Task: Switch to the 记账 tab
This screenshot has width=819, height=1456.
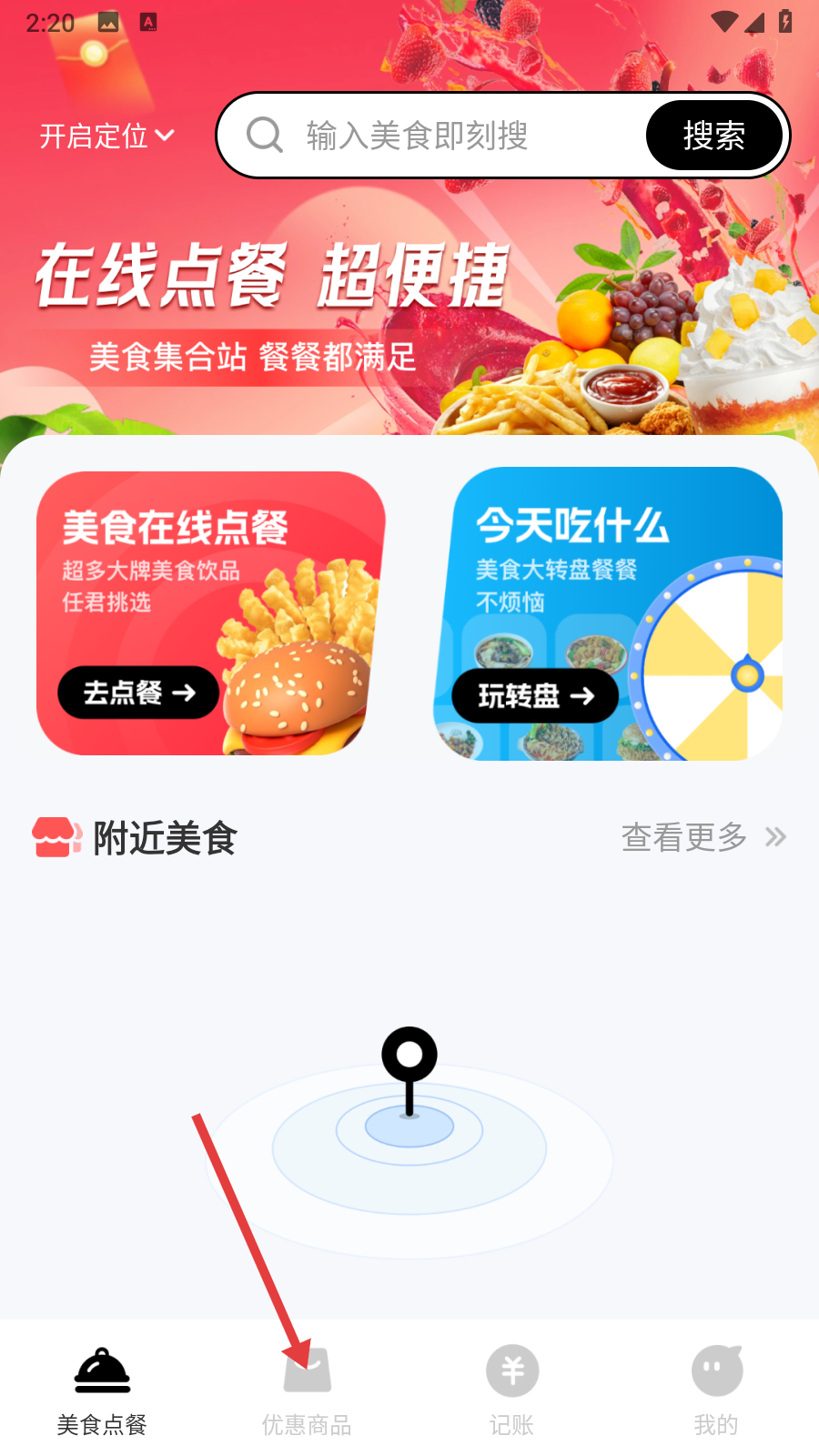Action: coord(511,1390)
